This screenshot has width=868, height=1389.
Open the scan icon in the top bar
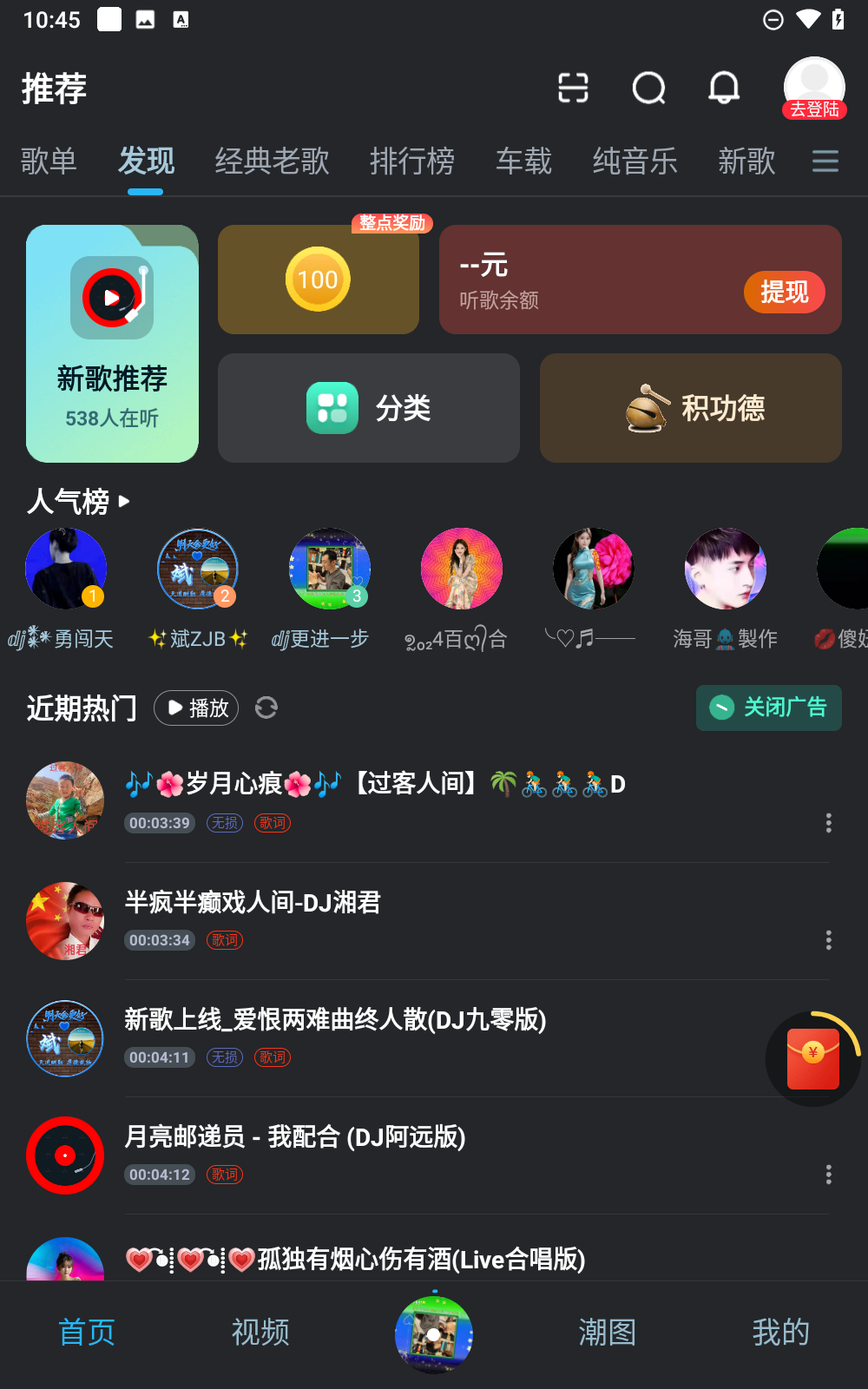[573, 88]
